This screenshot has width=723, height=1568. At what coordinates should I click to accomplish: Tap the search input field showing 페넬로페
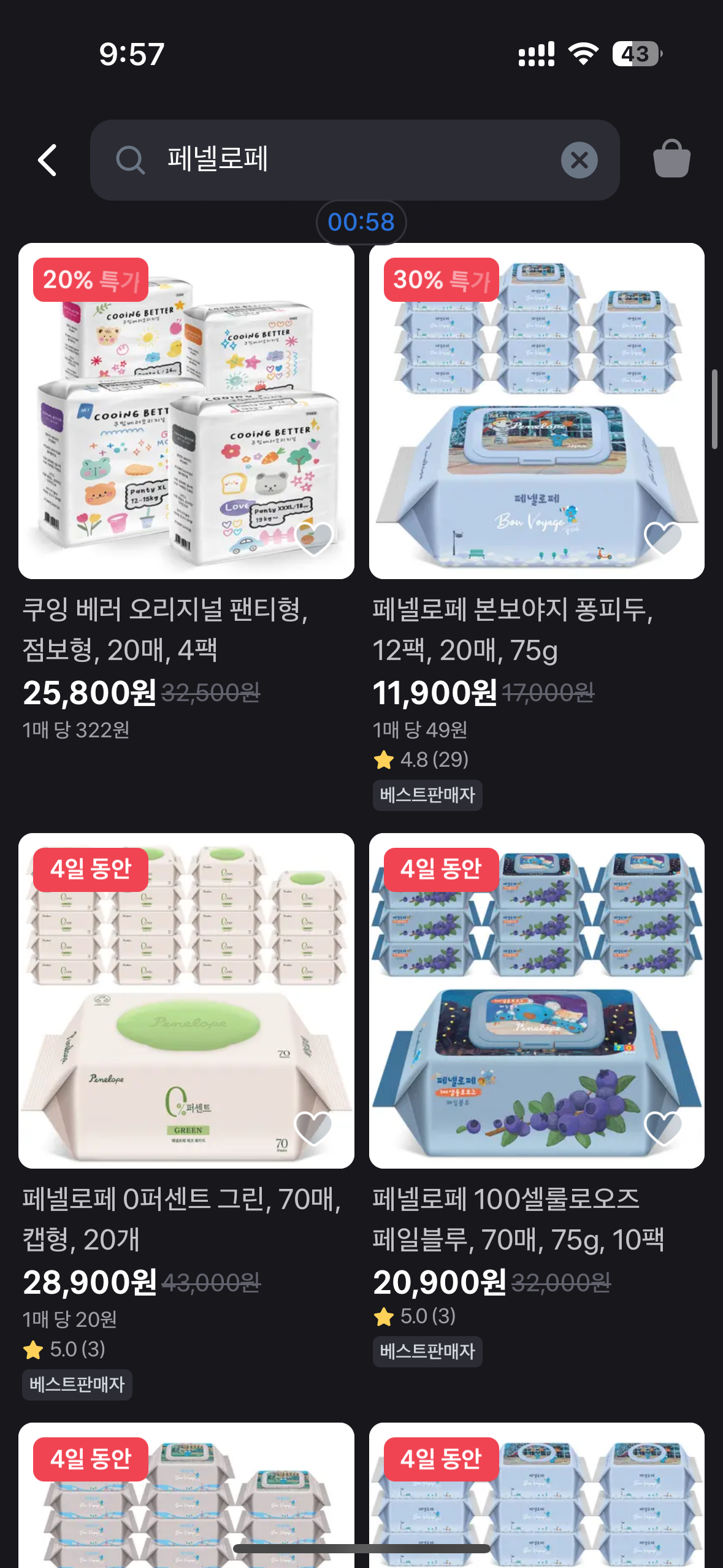307,160
